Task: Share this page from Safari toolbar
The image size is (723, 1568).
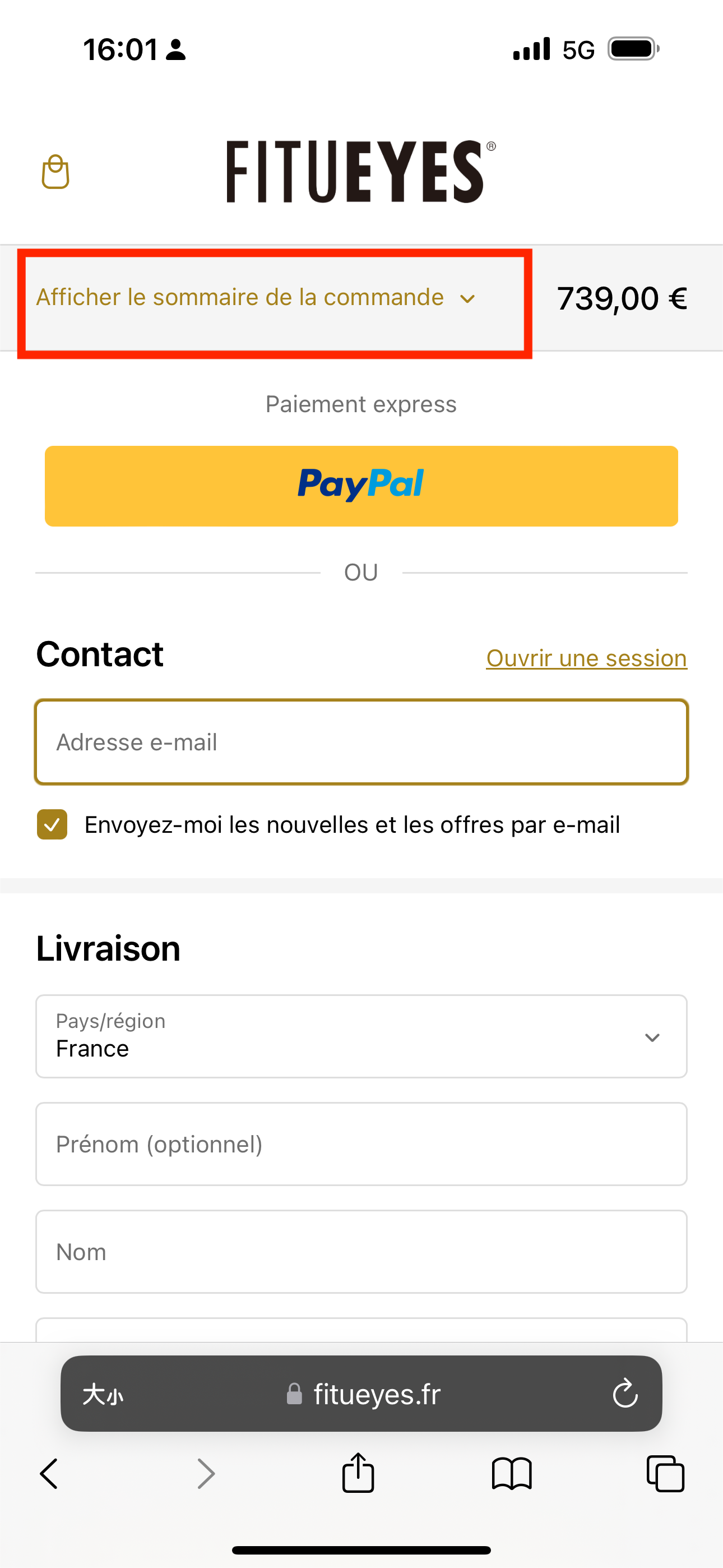Action: tap(358, 1474)
